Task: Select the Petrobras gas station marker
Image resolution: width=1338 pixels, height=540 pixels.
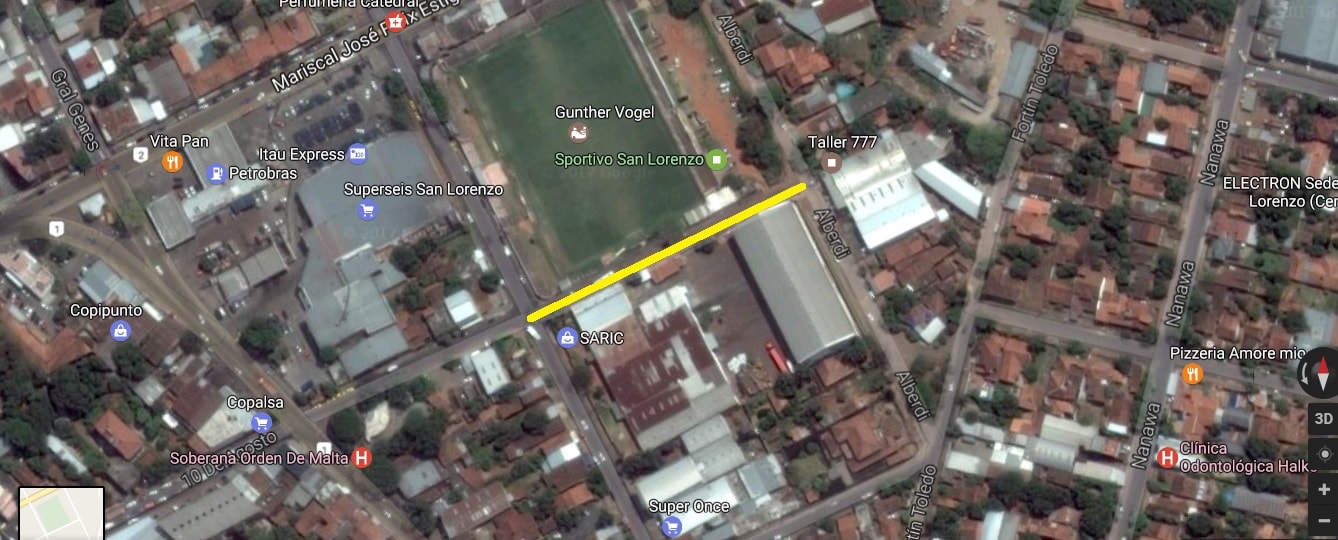Action: pos(216,174)
